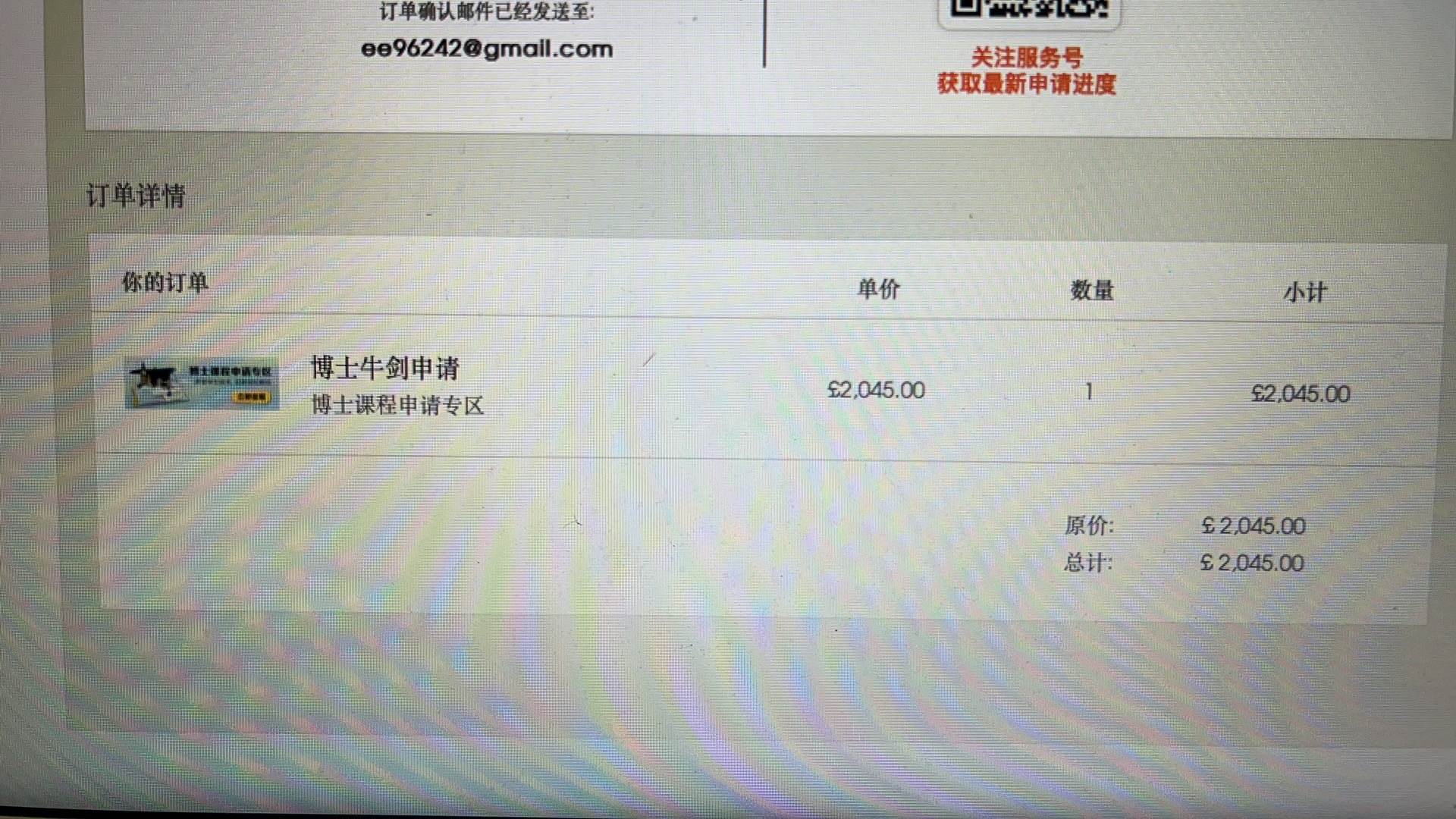Open the 博士牛剑申请 product title link
The image size is (1456, 819).
[x=385, y=369]
